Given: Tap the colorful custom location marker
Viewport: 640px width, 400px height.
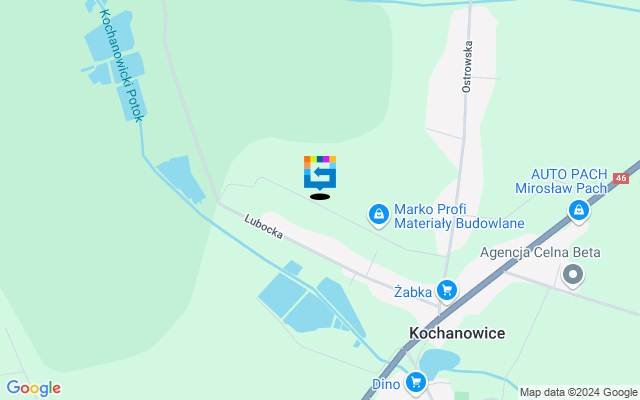Looking at the screenshot, I should pos(320,172).
